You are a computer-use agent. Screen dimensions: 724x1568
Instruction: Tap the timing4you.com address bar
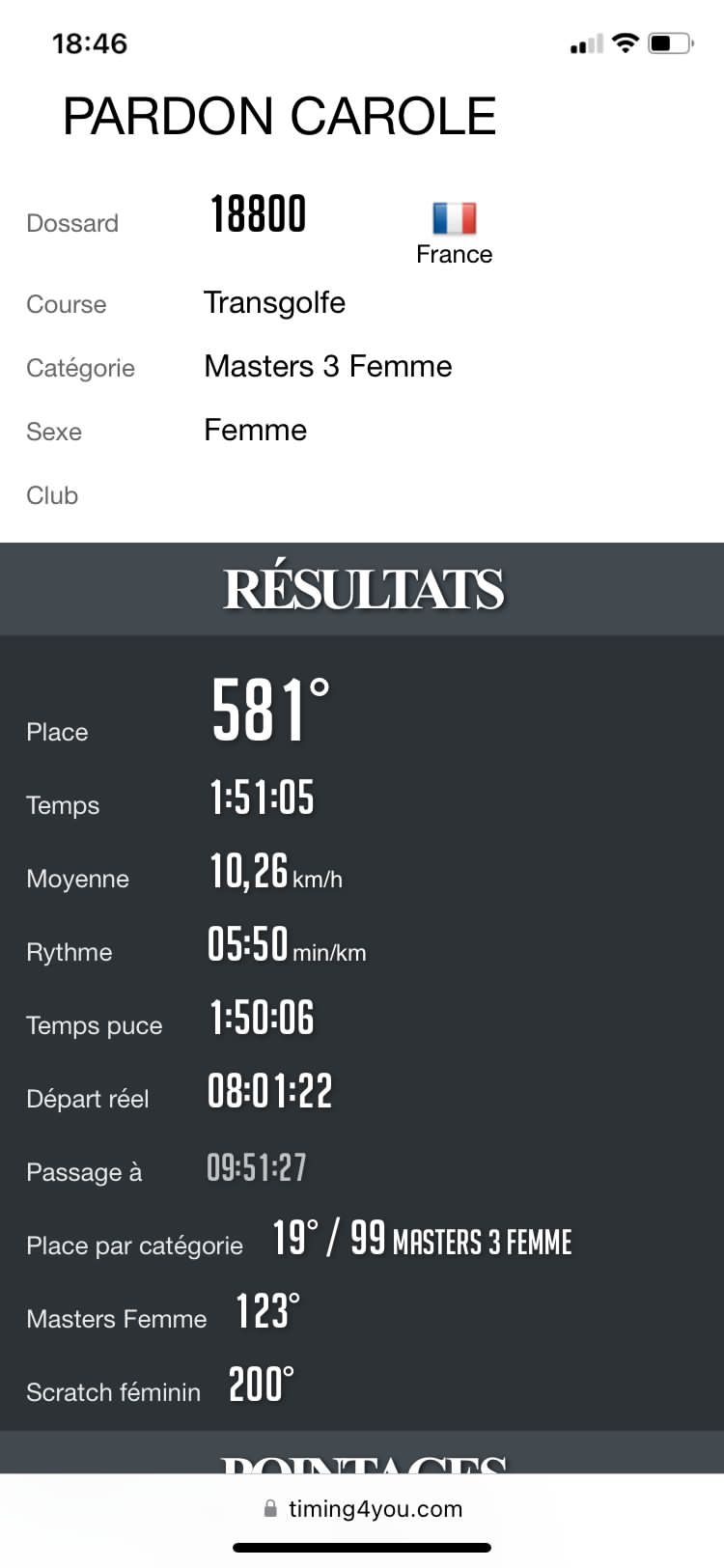(x=363, y=1508)
